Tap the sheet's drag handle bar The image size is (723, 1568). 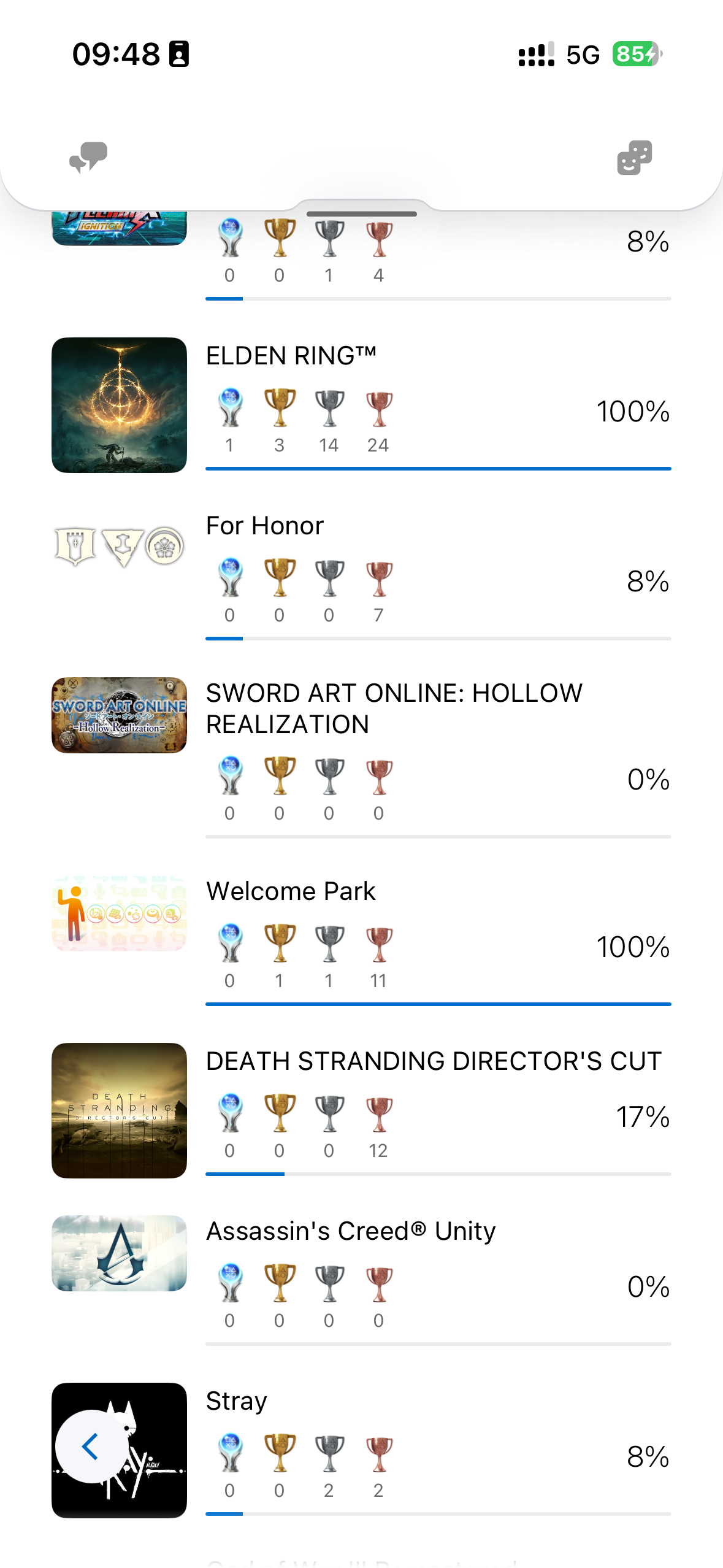362,213
